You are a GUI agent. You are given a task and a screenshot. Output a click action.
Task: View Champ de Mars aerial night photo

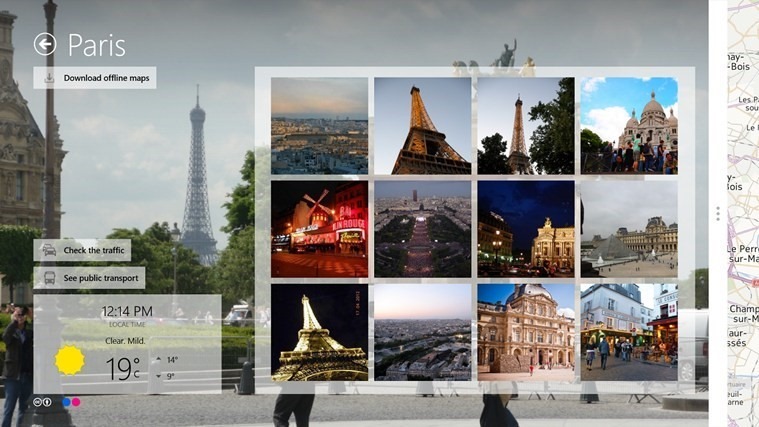(422, 228)
